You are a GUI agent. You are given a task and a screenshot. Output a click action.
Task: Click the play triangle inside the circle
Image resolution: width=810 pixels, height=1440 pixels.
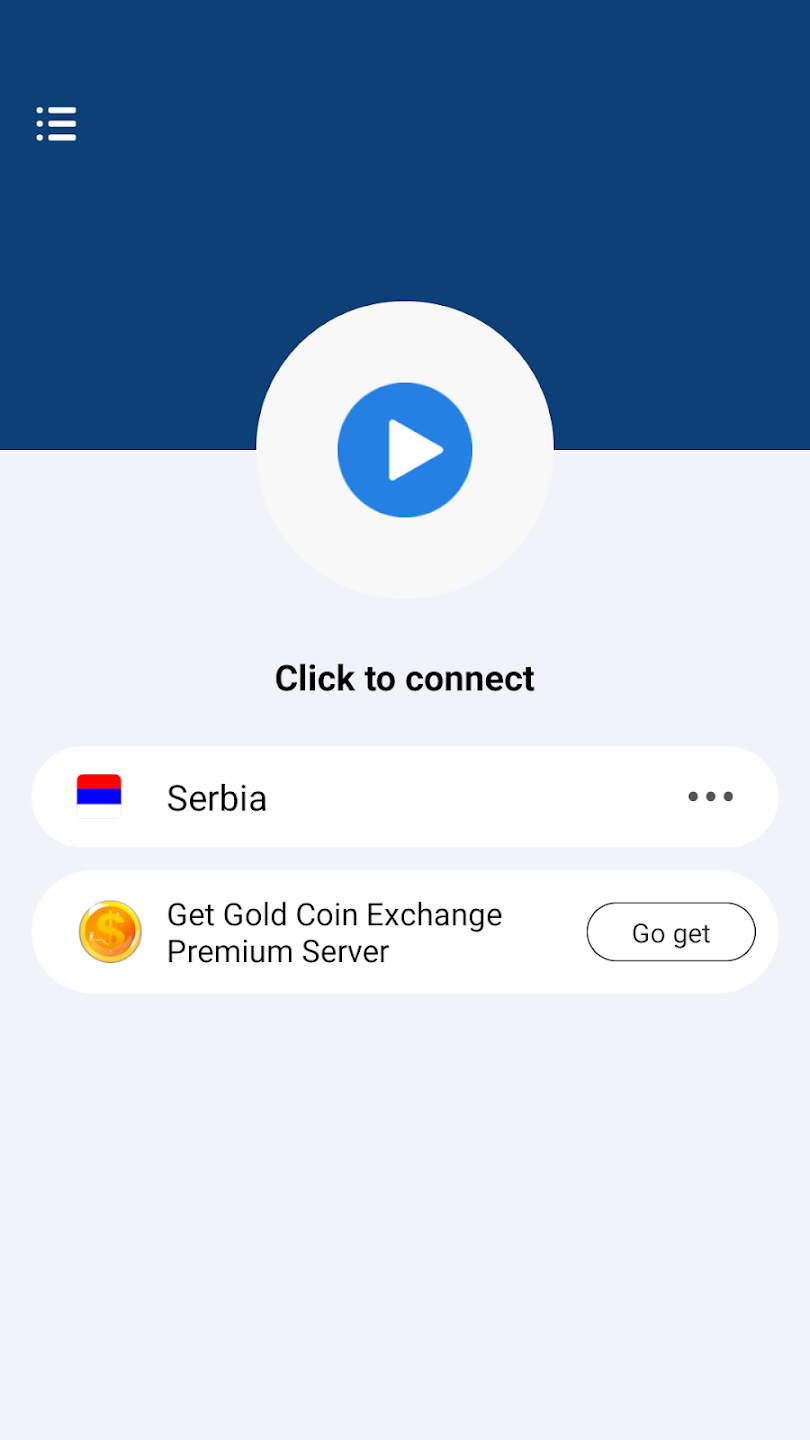pos(405,450)
